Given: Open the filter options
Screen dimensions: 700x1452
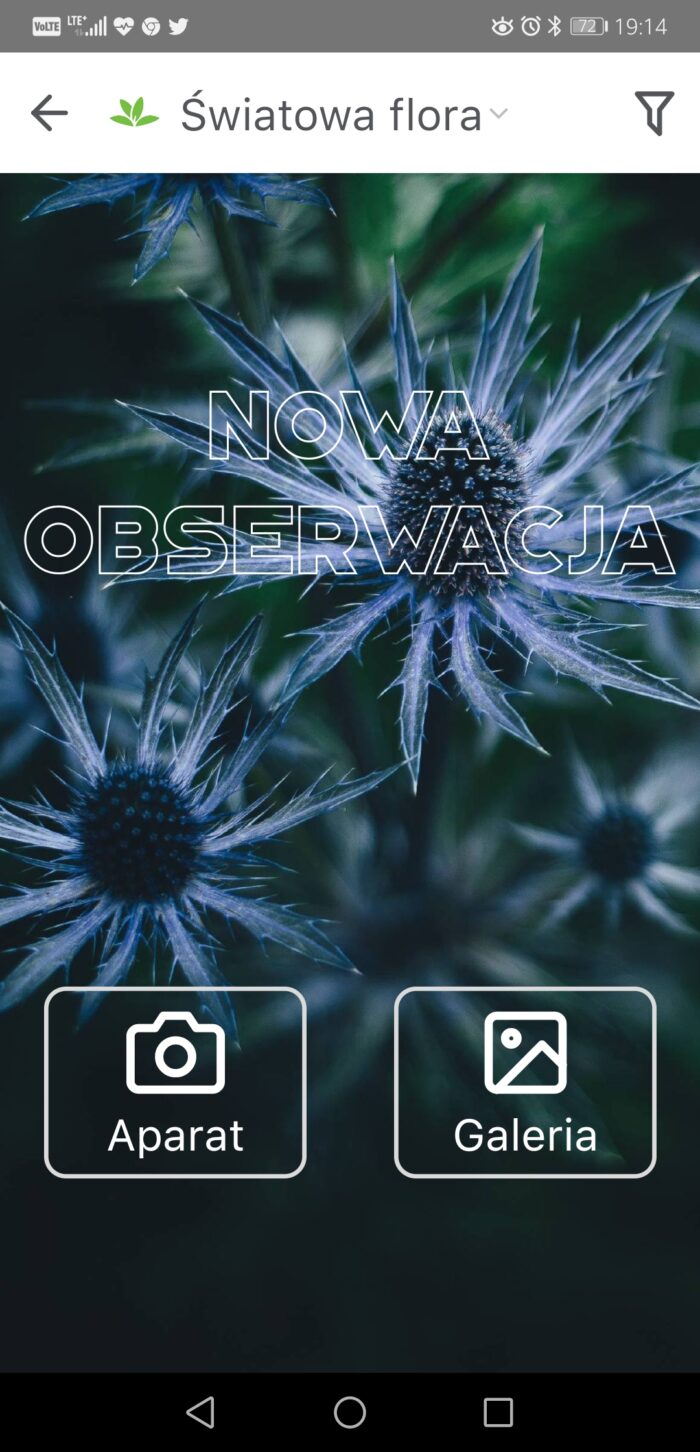Looking at the screenshot, I should (x=654, y=113).
